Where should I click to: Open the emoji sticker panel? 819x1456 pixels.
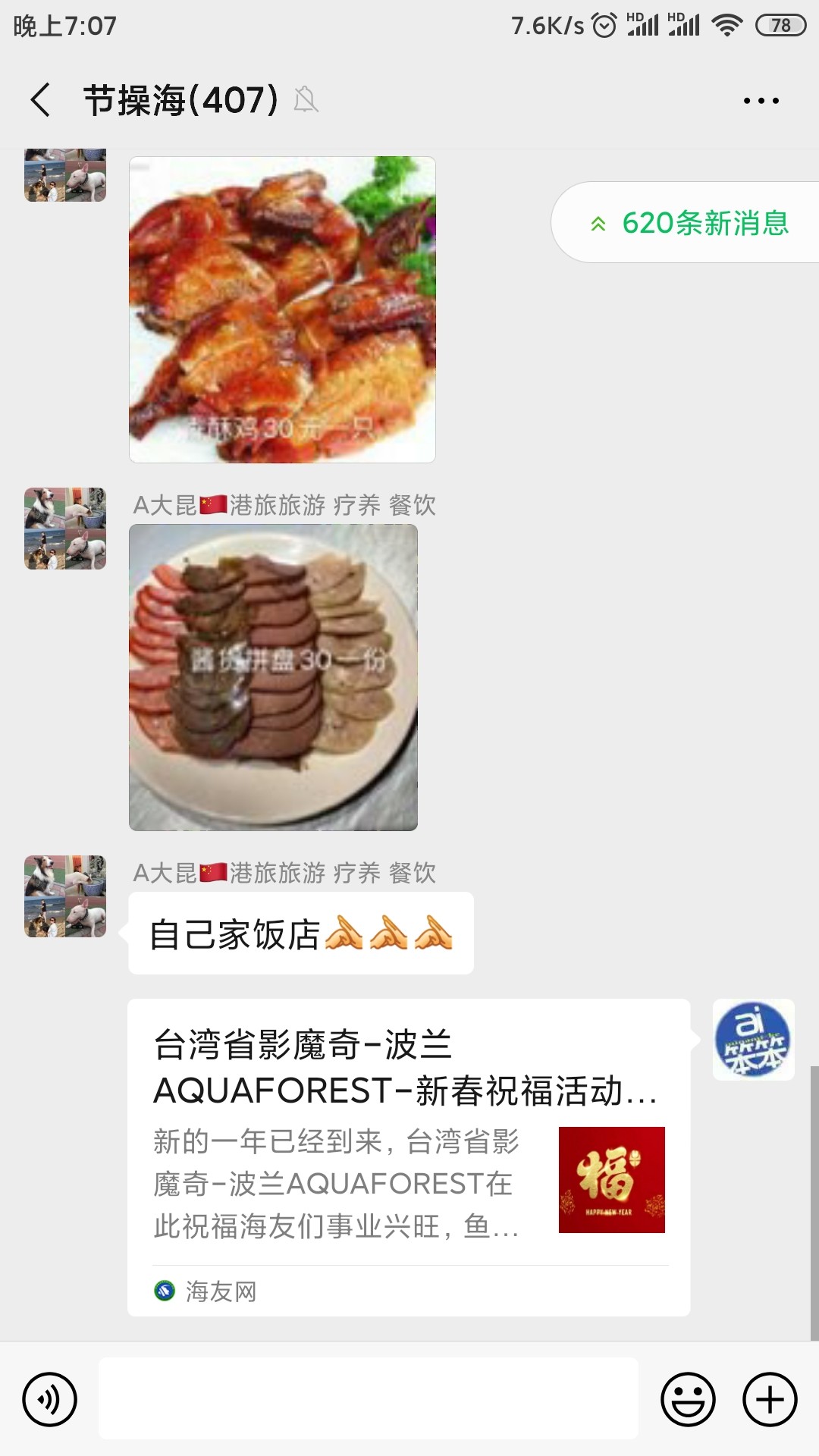[688, 1399]
